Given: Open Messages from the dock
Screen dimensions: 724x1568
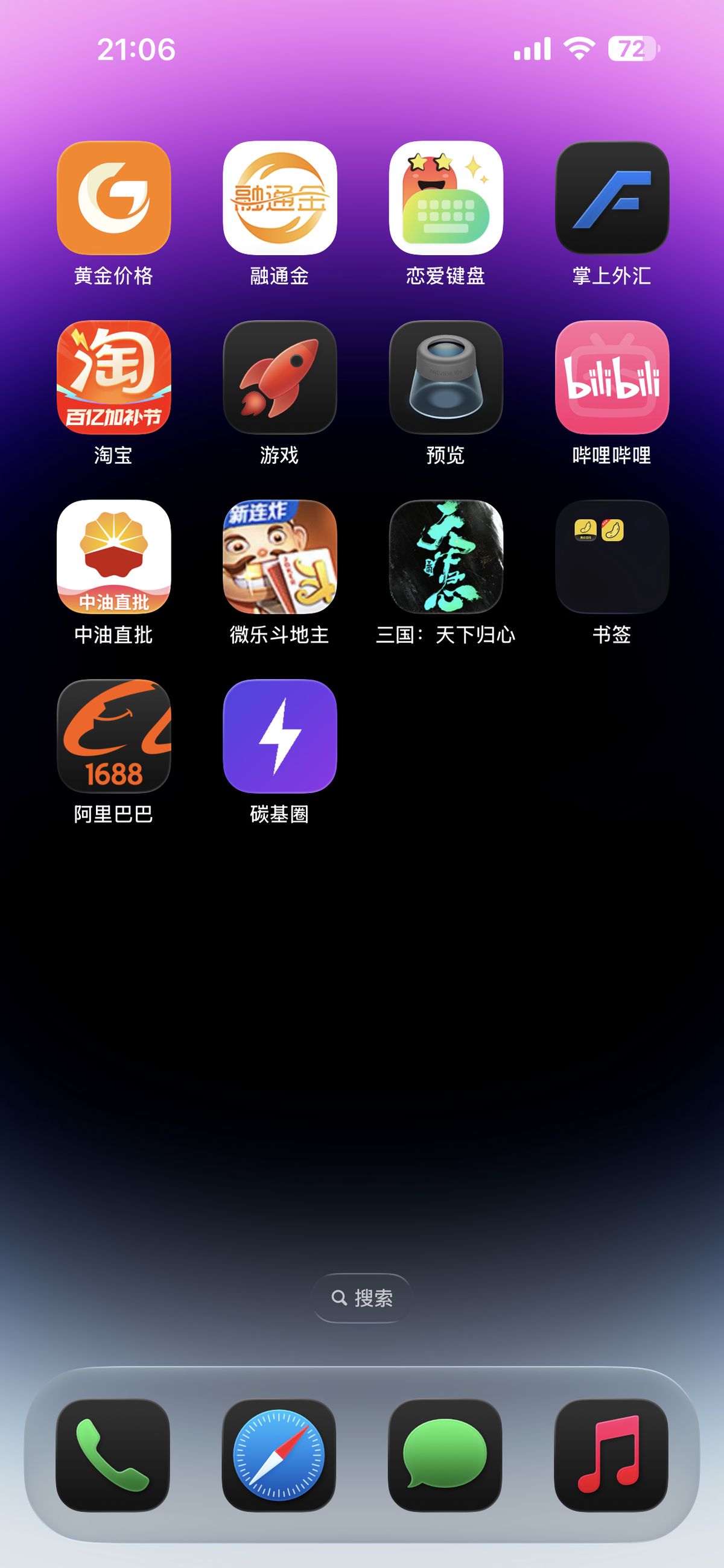Looking at the screenshot, I should [x=445, y=1455].
